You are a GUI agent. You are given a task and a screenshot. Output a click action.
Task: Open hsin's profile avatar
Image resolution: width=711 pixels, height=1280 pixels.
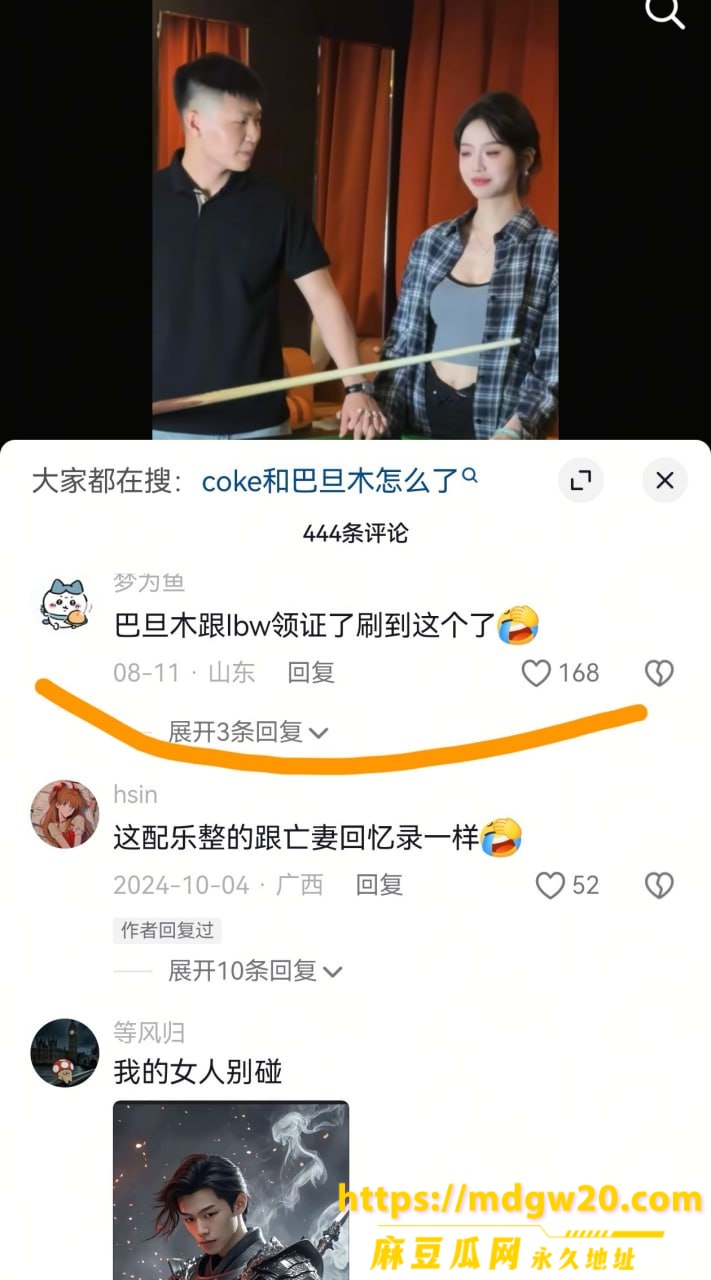(x=65, y=814)
